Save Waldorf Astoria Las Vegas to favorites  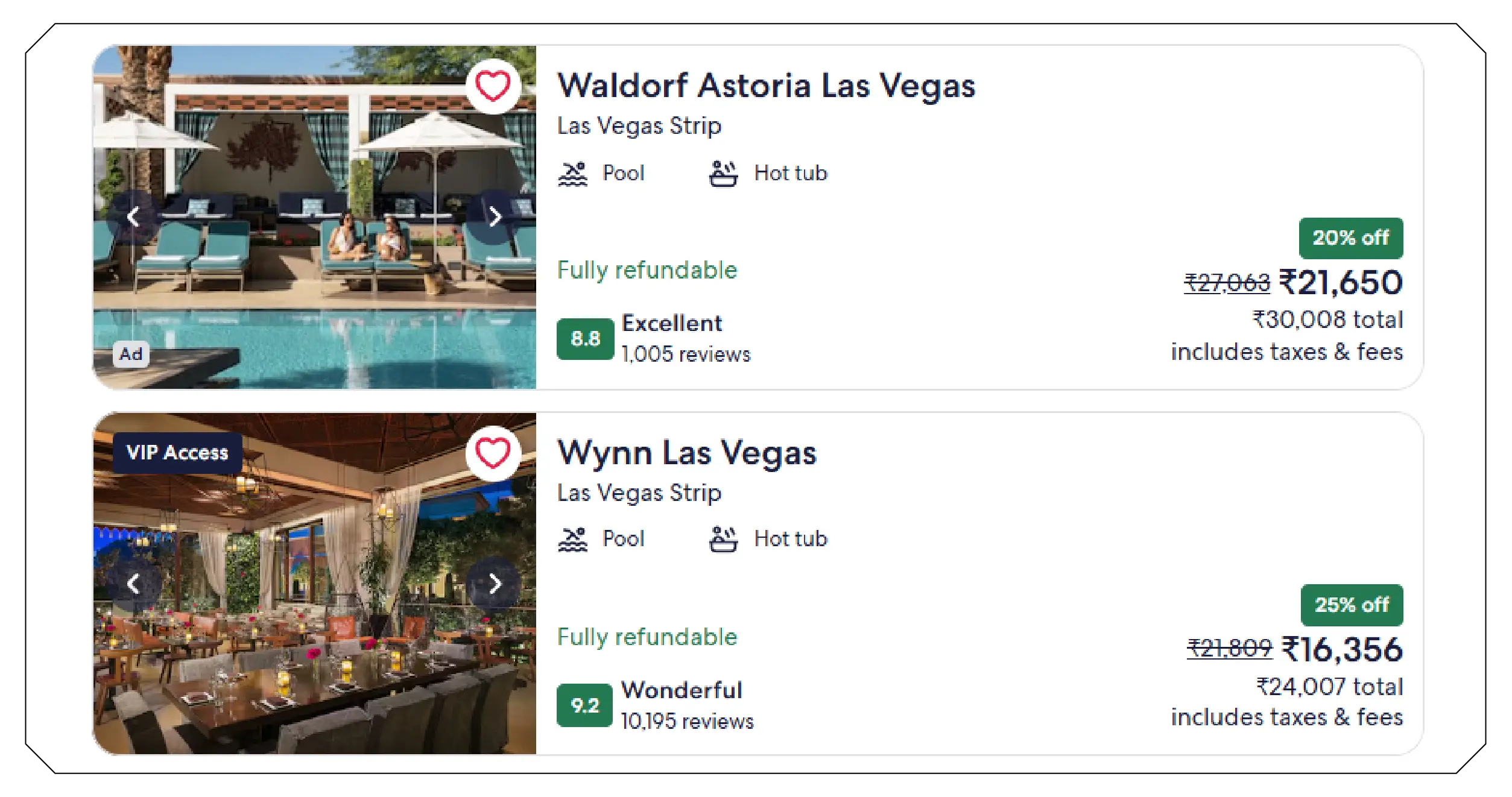click(x=493, y=86)
